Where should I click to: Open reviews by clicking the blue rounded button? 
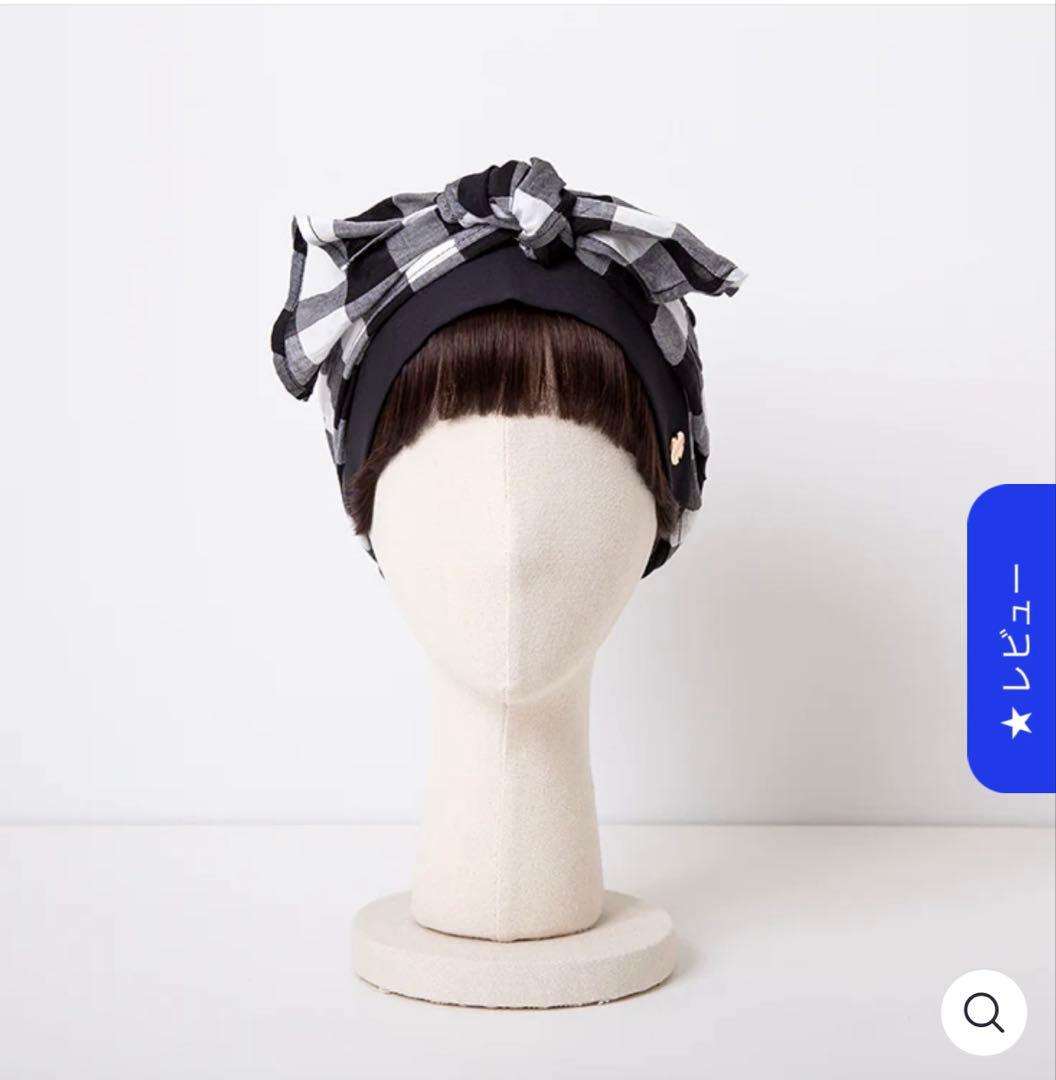[x=1014, y=640]
